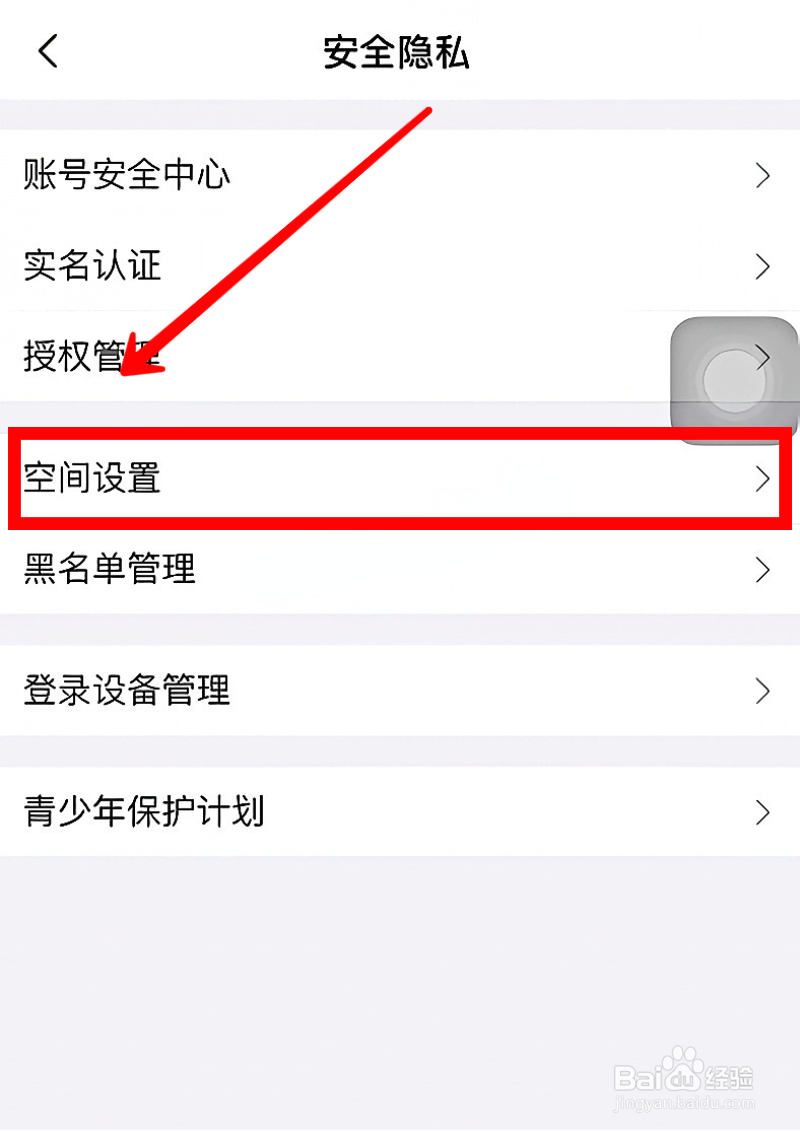The height and width of the screenshot is (1131, 800).
Task: Tap the 安全隐私 title bar
Action: point(398,51)
